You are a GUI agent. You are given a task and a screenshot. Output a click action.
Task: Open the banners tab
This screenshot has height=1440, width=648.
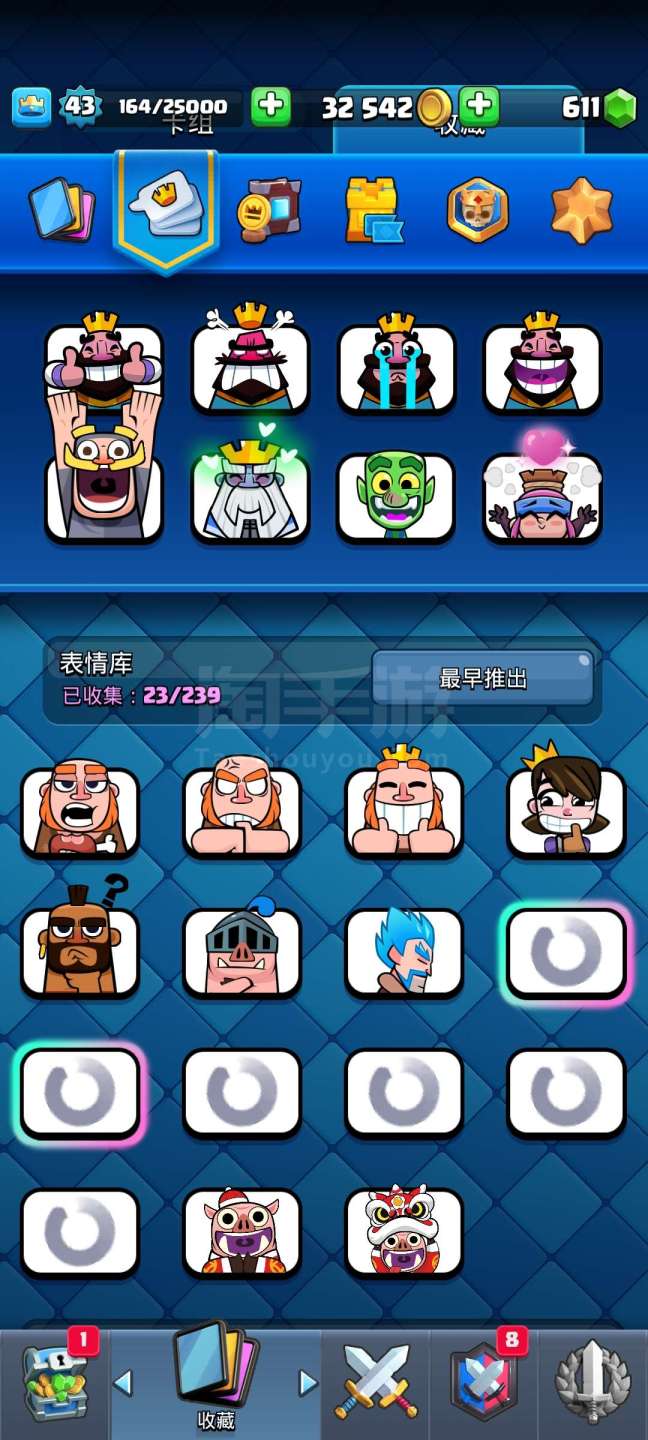coord(269,209)
